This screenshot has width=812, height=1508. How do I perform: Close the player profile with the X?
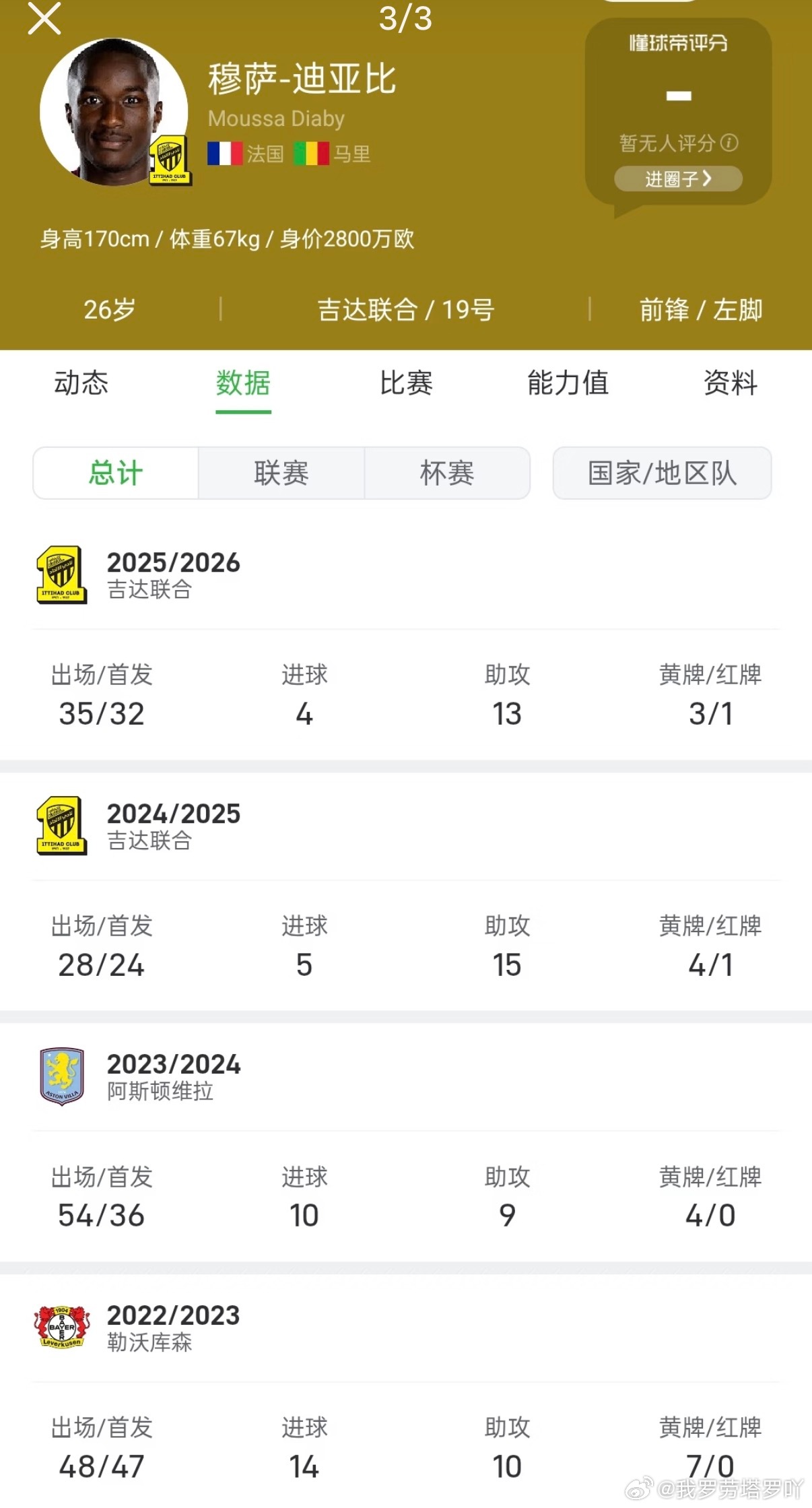(44, 20)
